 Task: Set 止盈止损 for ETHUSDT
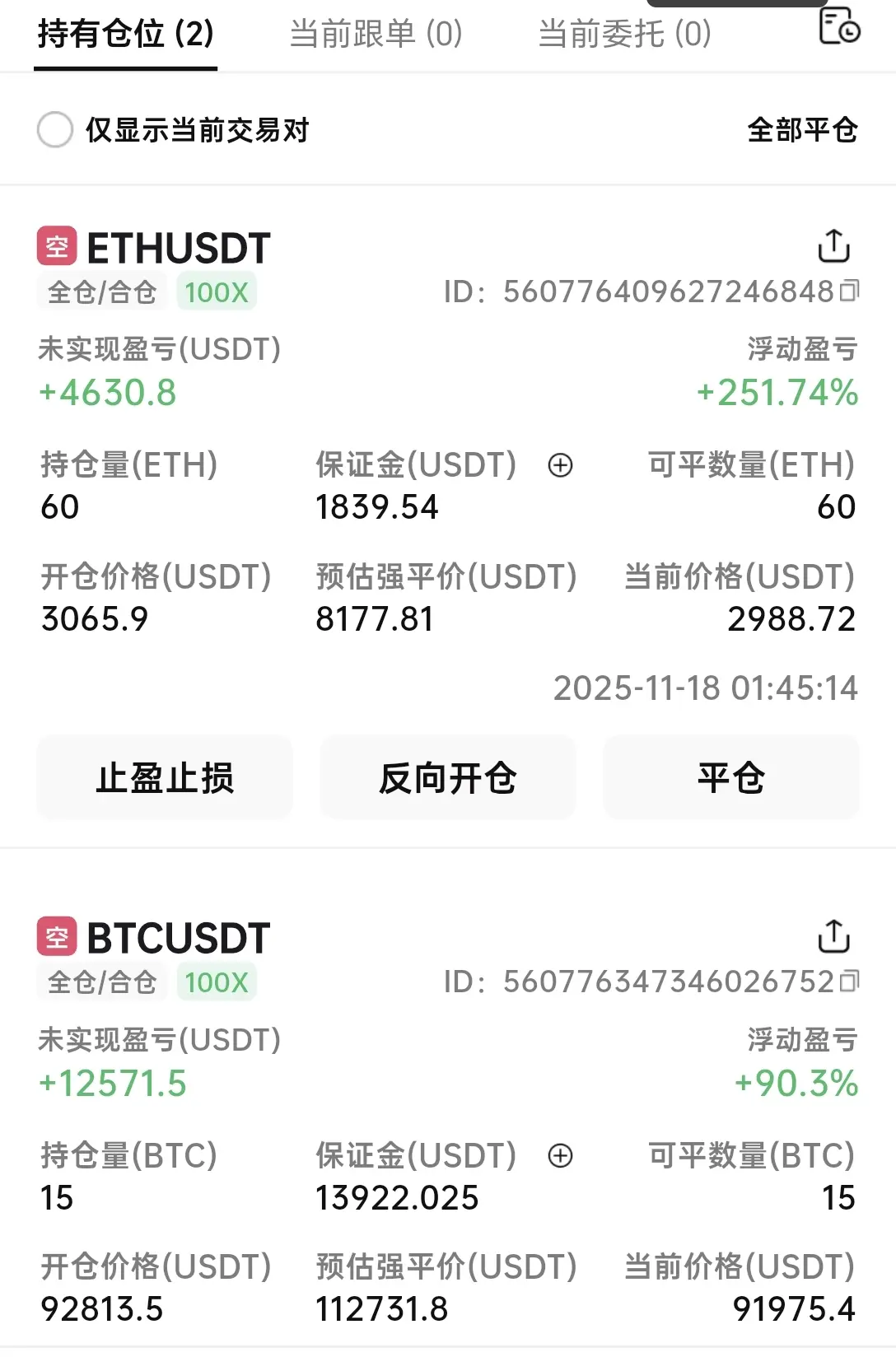click(x=165, y=778)
